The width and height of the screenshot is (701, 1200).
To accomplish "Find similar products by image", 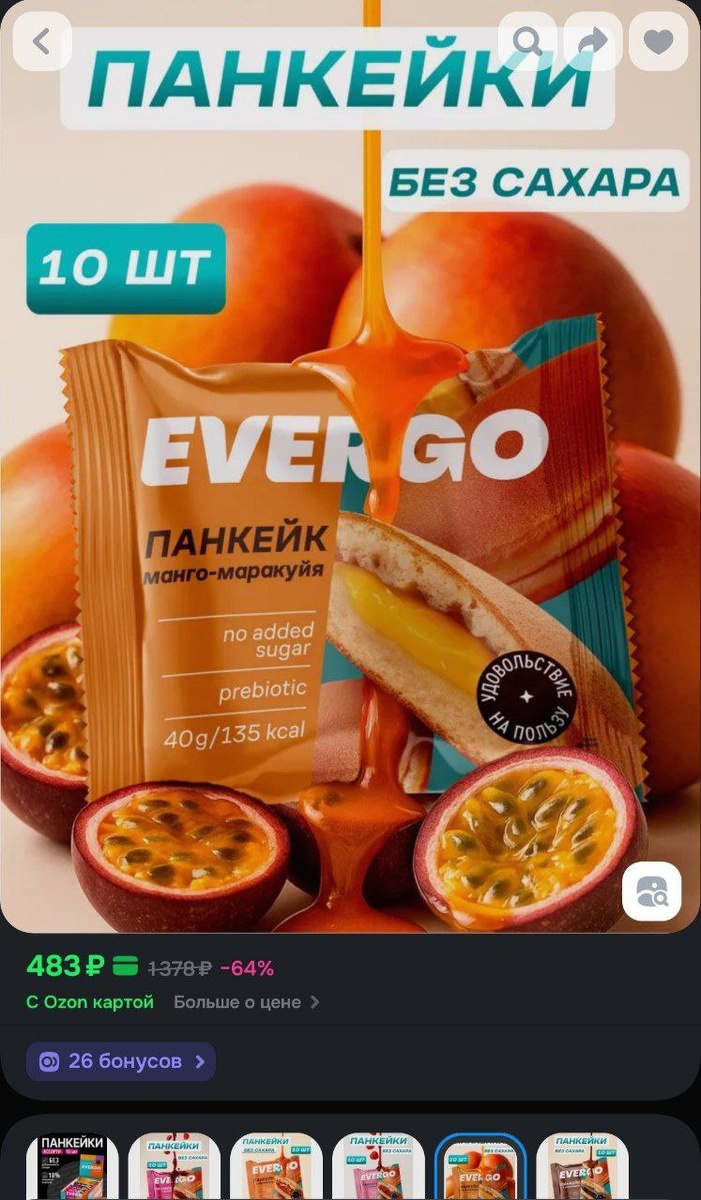I will click(x=651, y=890).
